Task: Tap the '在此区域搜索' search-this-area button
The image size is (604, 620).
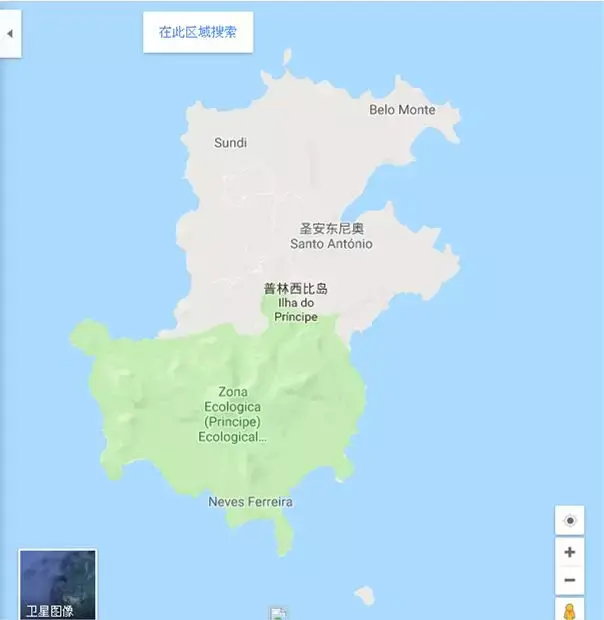Action: click(198, 32)
